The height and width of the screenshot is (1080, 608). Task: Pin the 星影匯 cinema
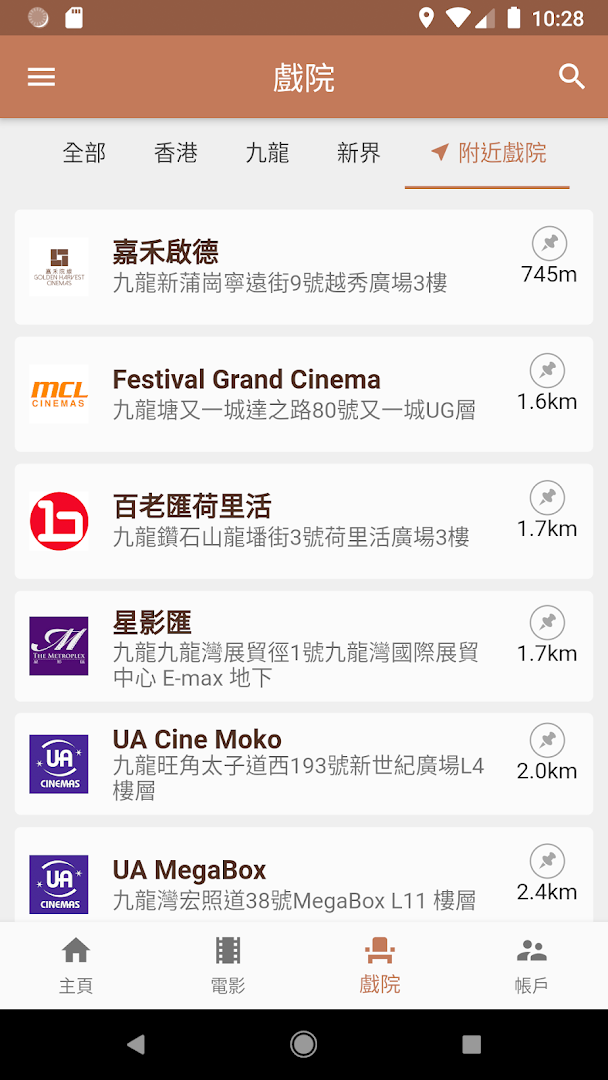547,623
